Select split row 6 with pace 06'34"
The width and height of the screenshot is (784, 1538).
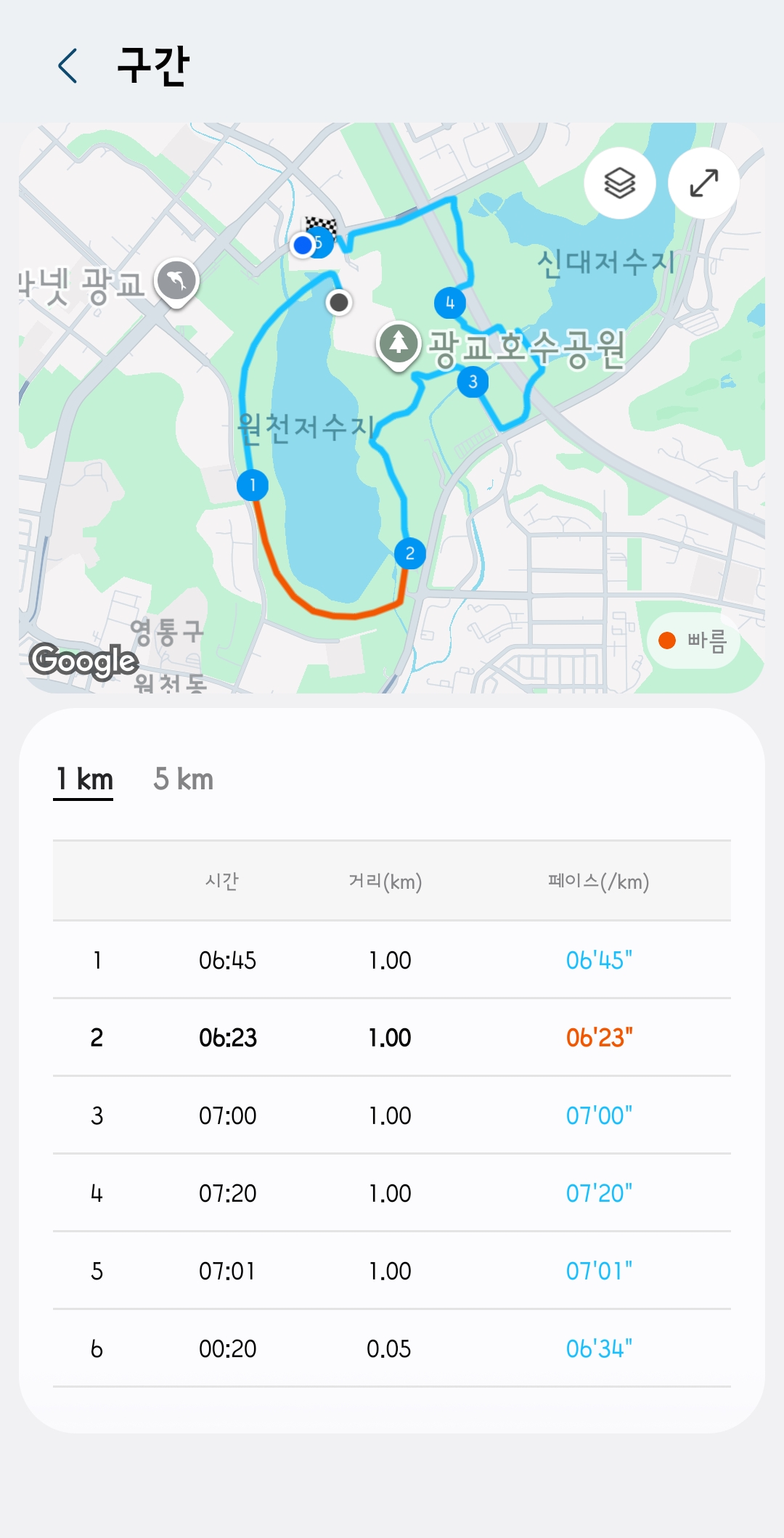point(392,1348)
